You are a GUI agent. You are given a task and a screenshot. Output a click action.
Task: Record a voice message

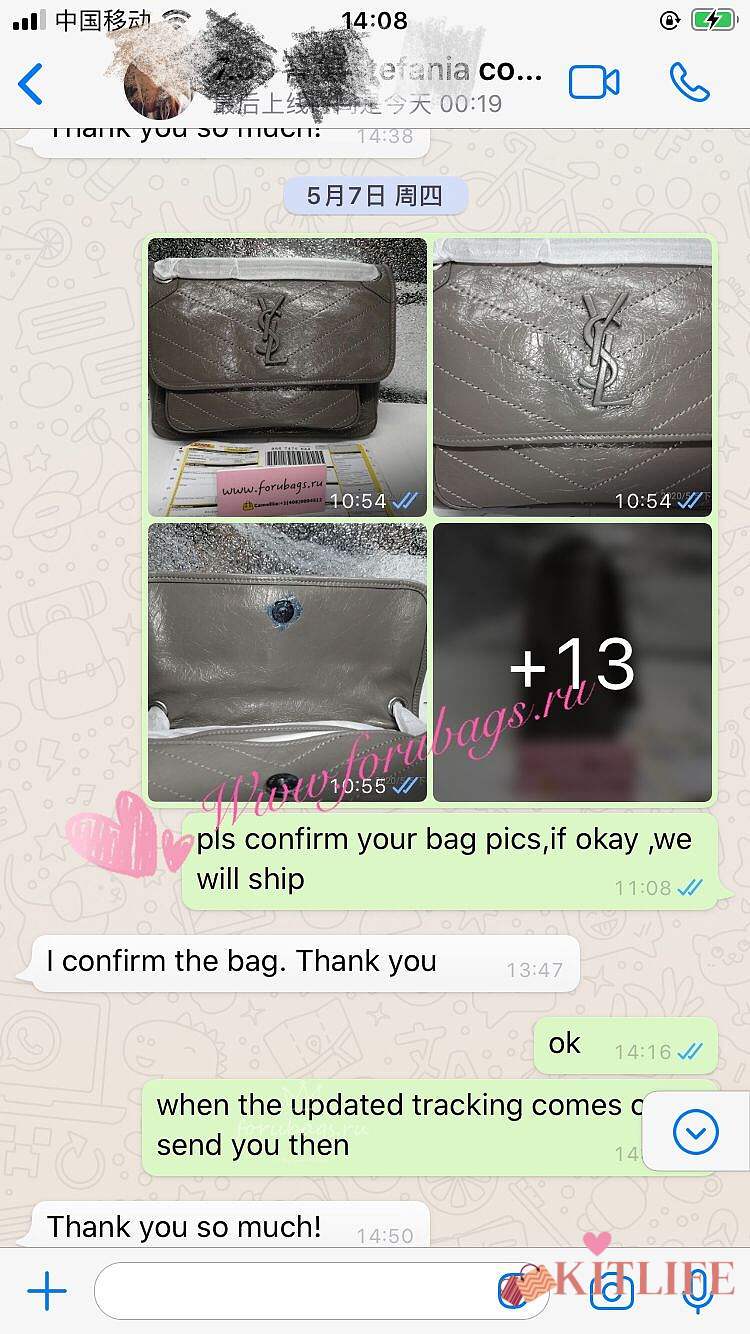pyautogui.click(x=697, y=1291)
